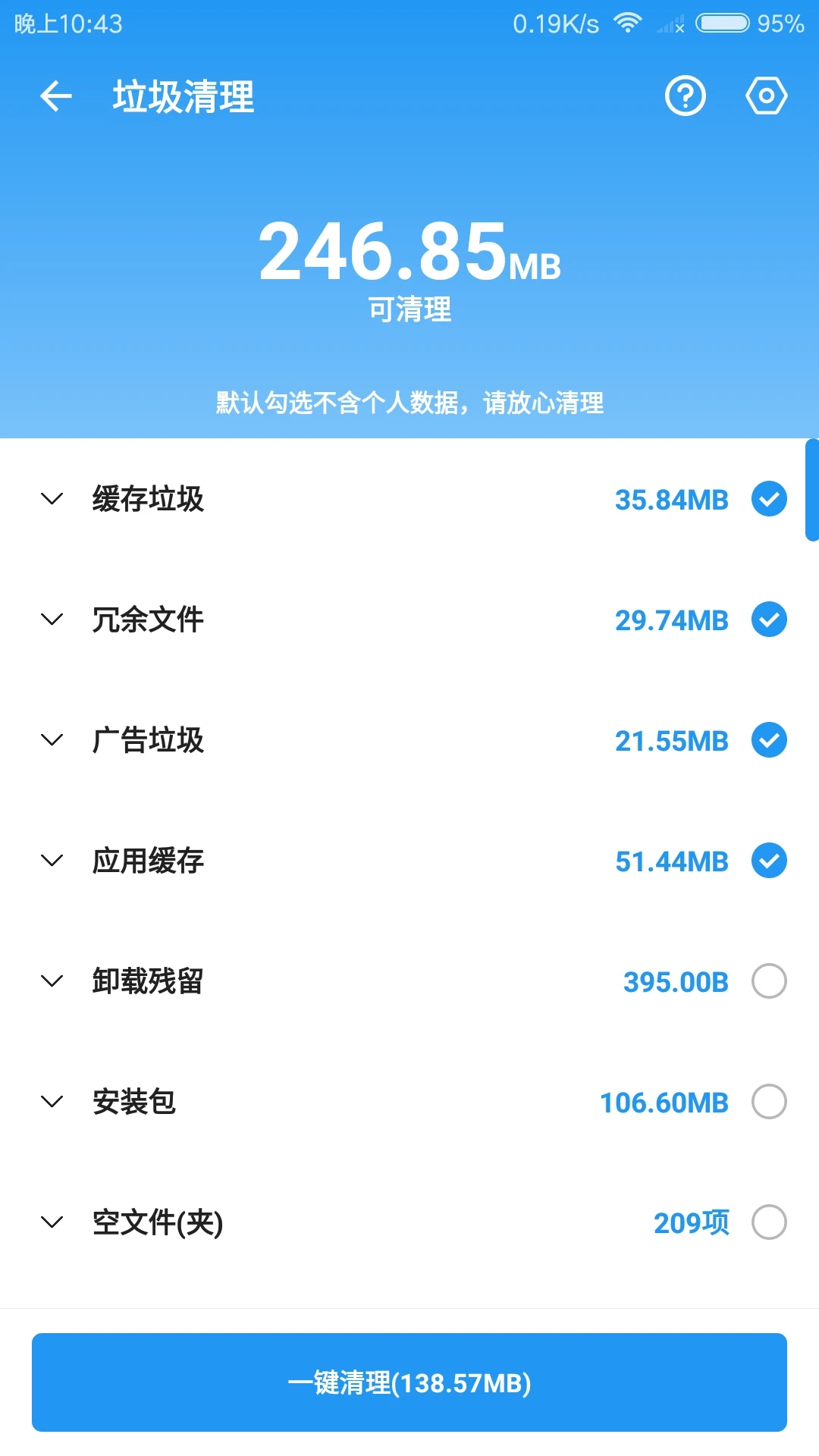This screenshot has width=819, height=1456.
Task: Expand the 空文件(夹) category
Action: point(52,1222)
